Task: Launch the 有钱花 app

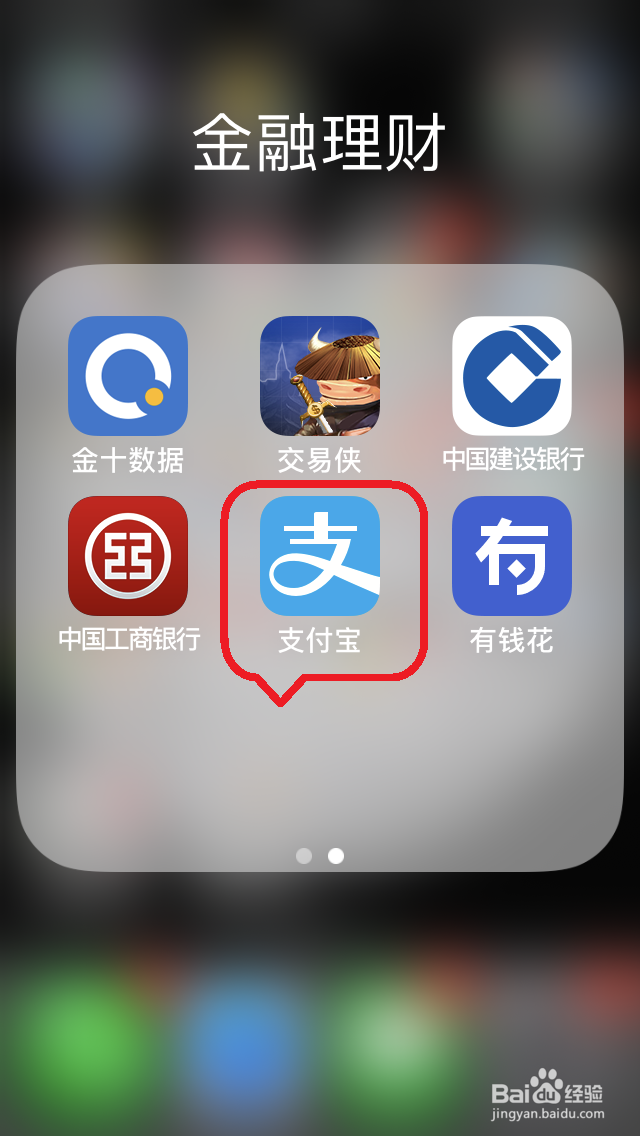Action: pyautogui.click(x=512, y=556)
